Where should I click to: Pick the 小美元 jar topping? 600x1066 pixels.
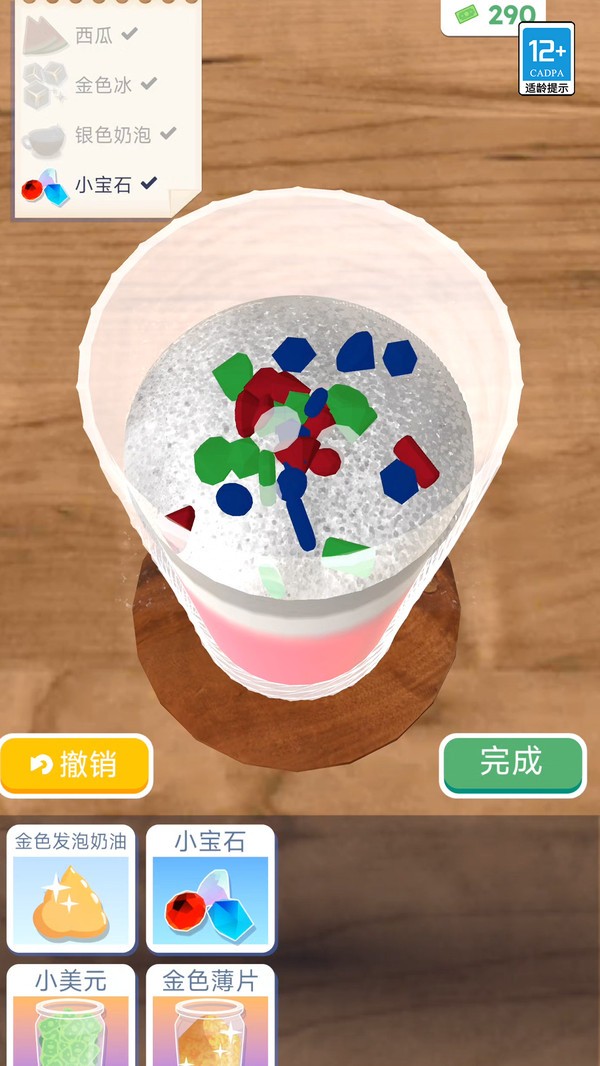71,1014
